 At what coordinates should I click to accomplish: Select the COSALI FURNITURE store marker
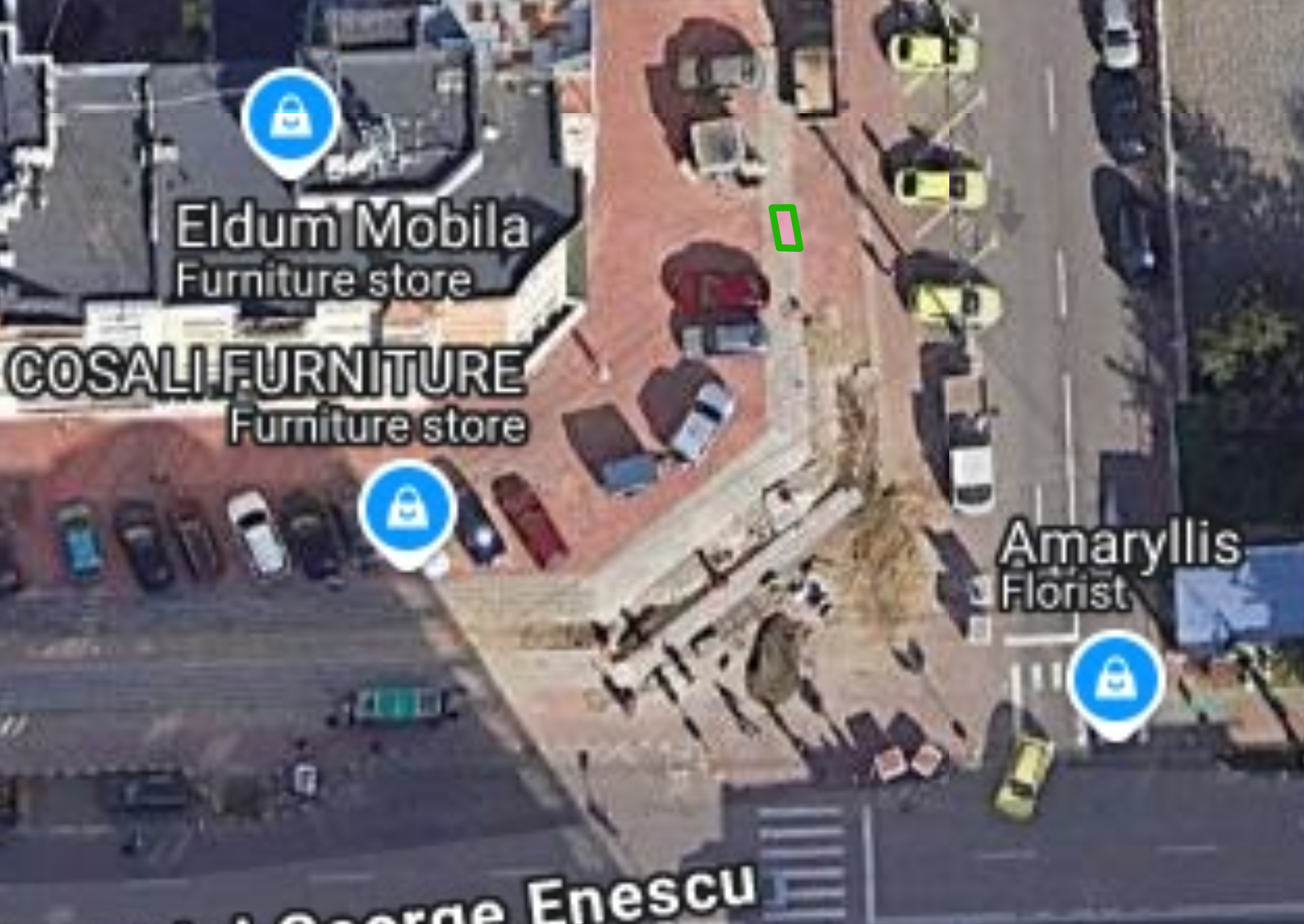(407, 509)
